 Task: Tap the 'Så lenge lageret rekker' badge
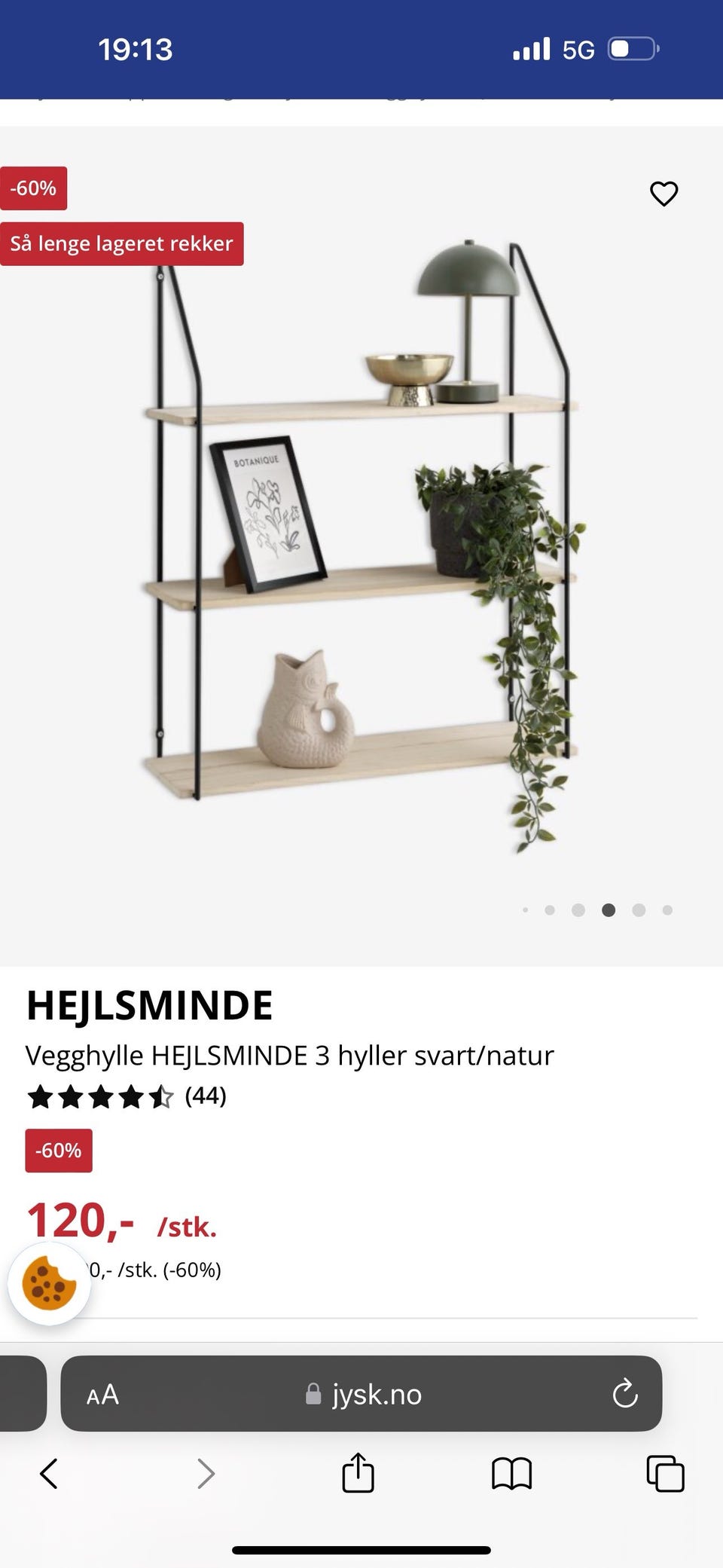click(122, 243)
